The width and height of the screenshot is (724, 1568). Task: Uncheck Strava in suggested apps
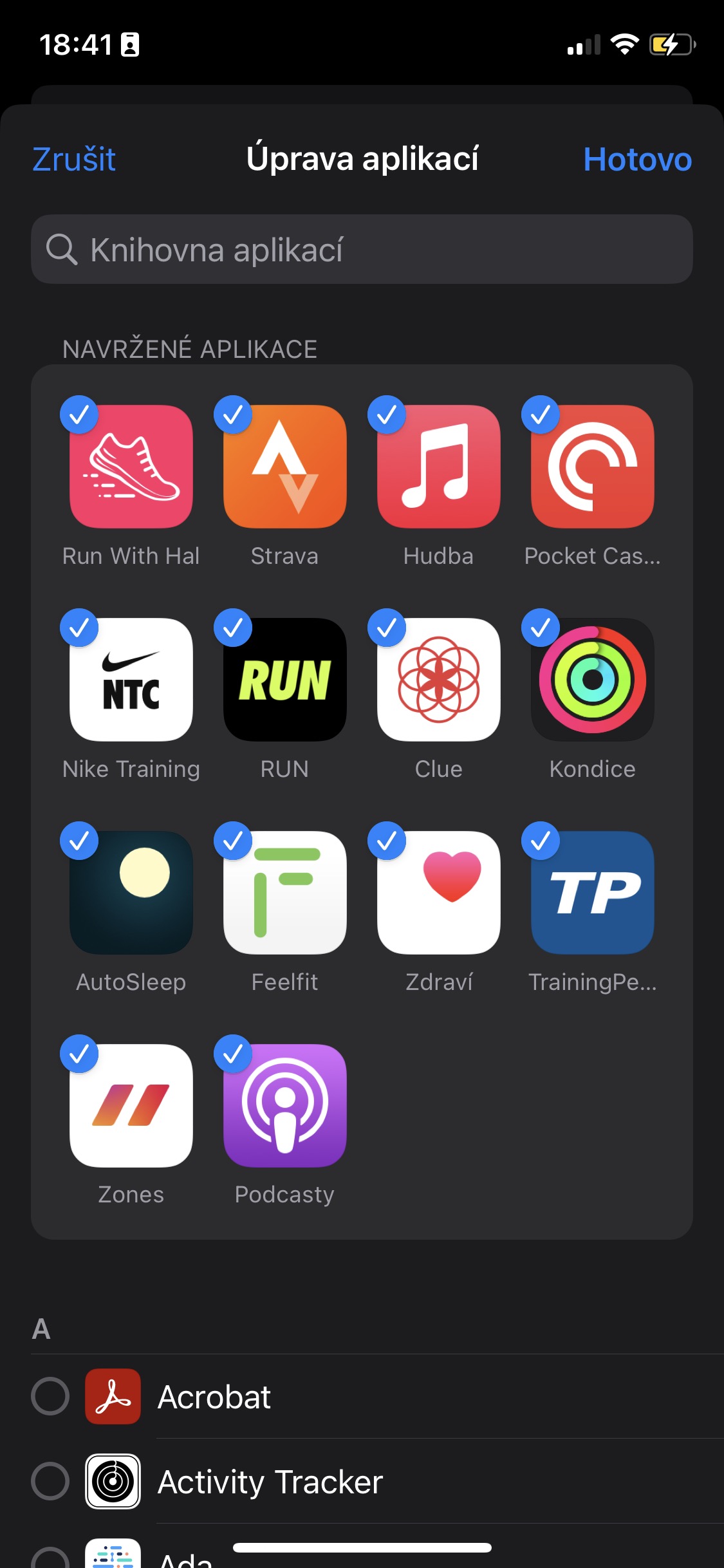[x=284, y=467]
